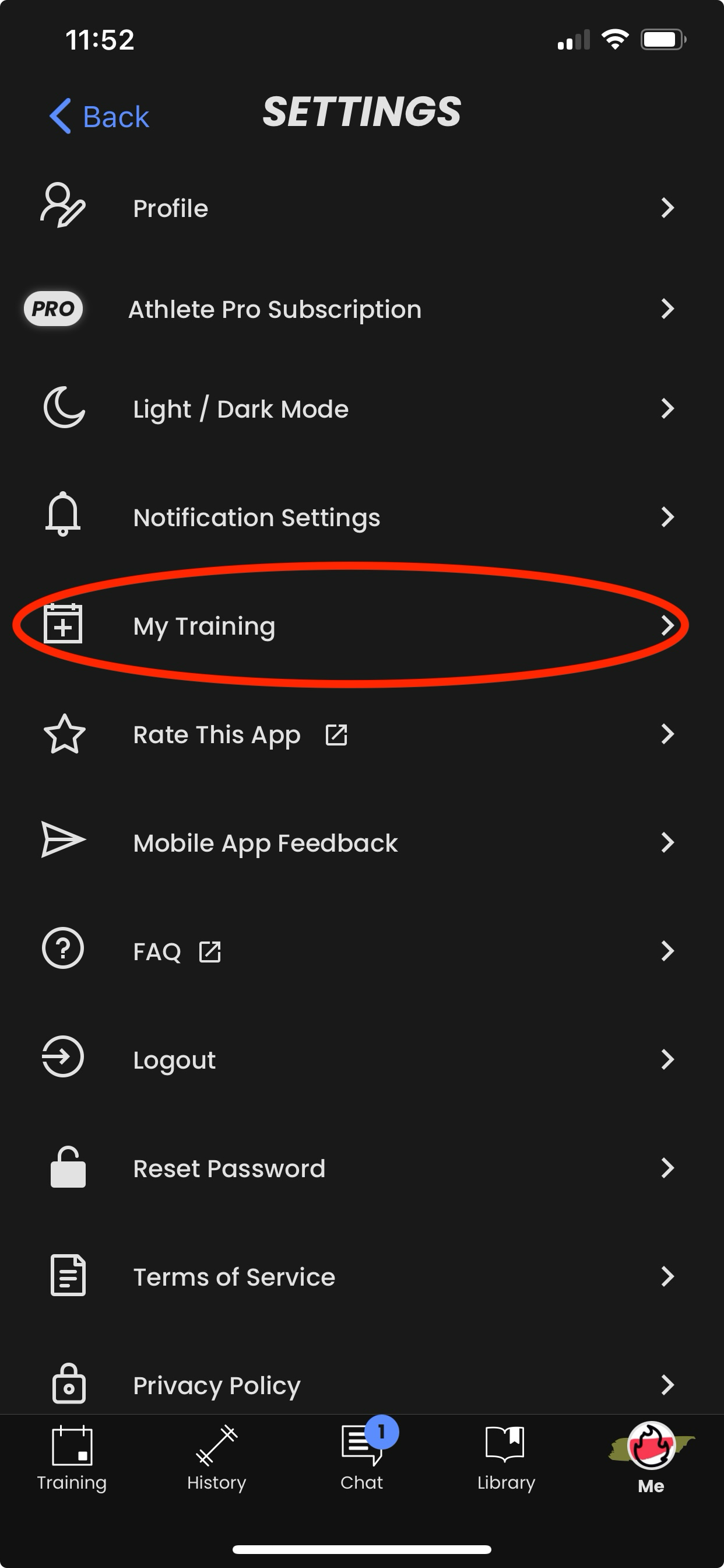Click the moon Light/Dark Mode icon

pyautogui.click(x=64, y=408)
